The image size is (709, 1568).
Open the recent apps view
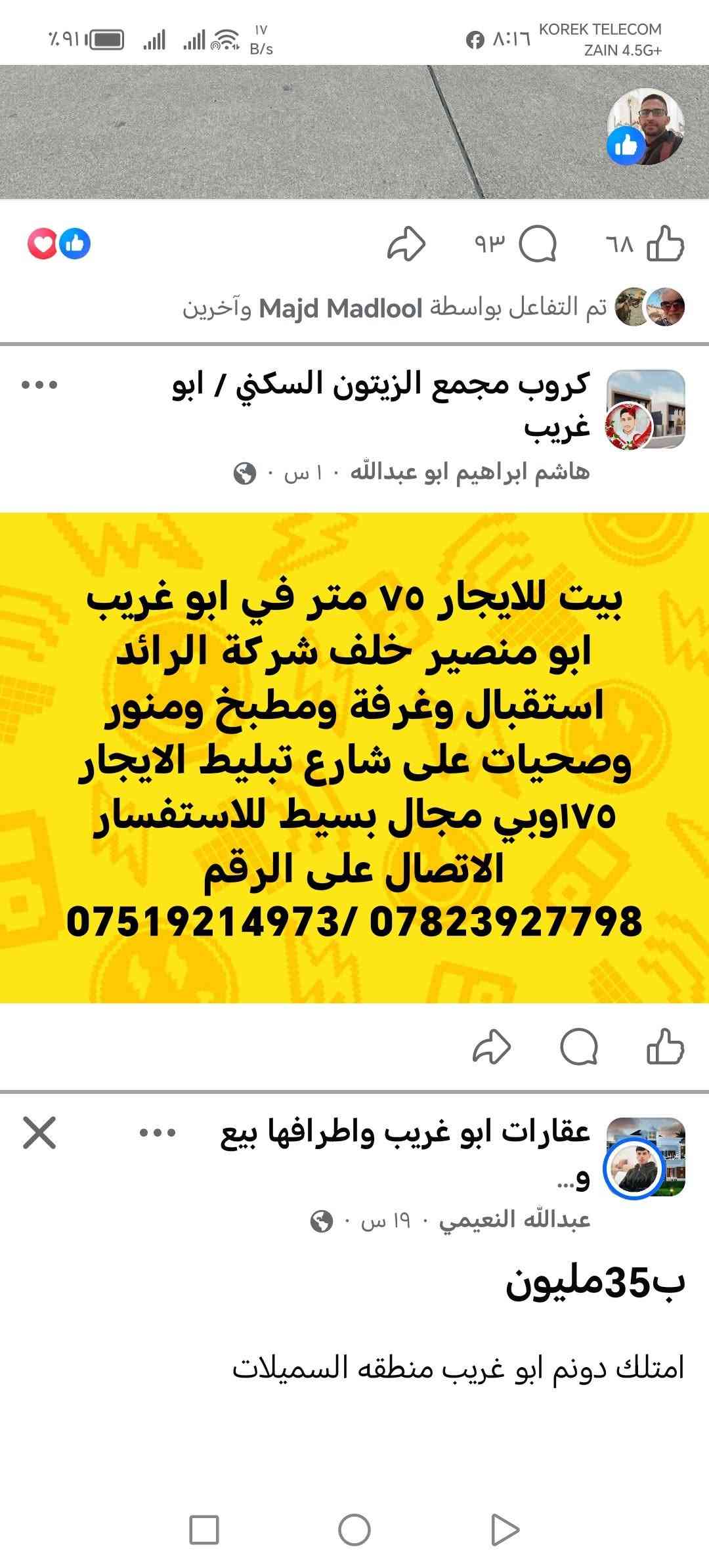tap(204, 1531)
